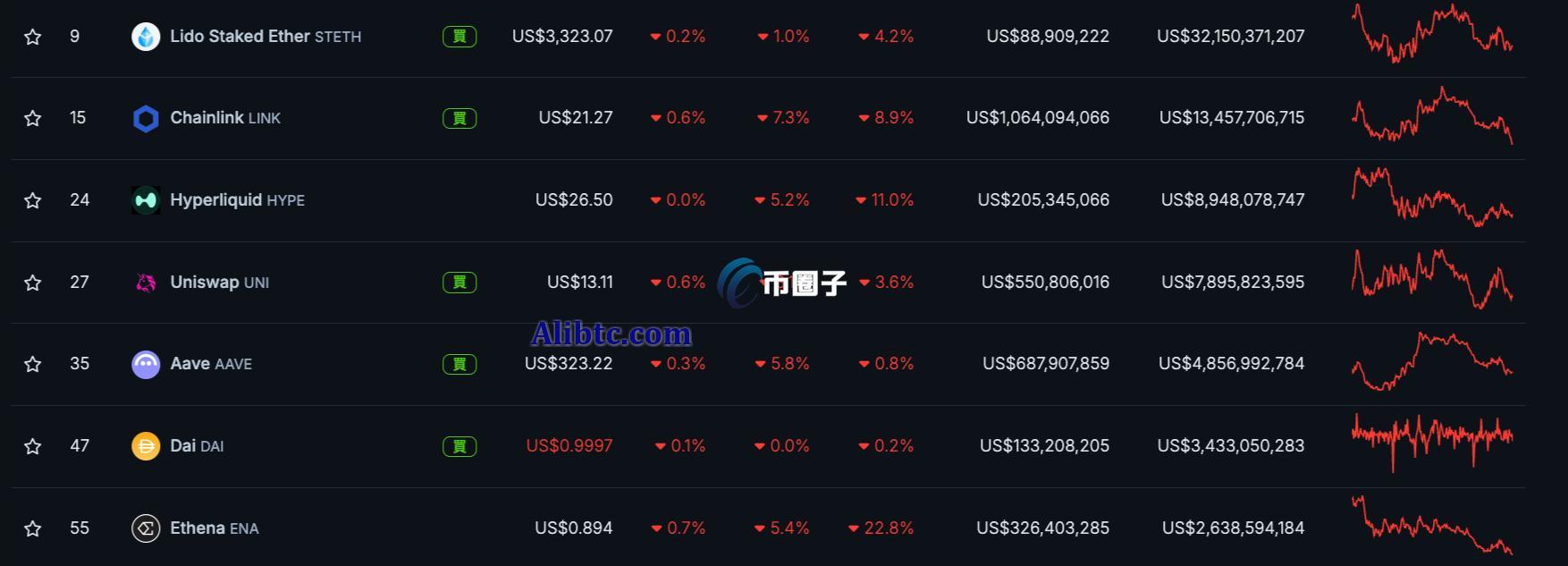Add Ethena to the watchlist star
Image resolution: width=1568 pixels, height=566 pixels.
[33, 528]
